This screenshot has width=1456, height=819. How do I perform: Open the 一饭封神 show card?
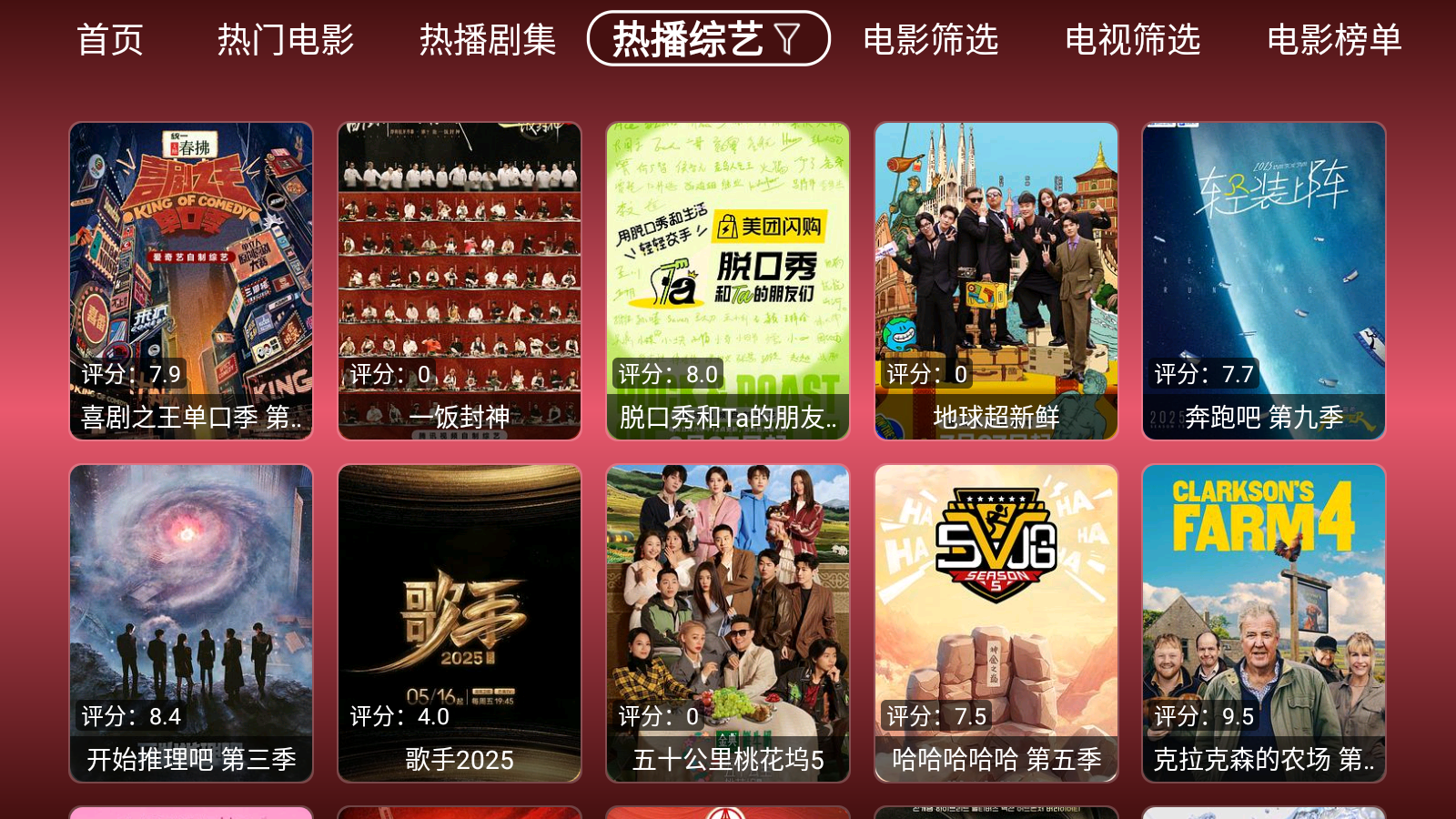point(460,281)
